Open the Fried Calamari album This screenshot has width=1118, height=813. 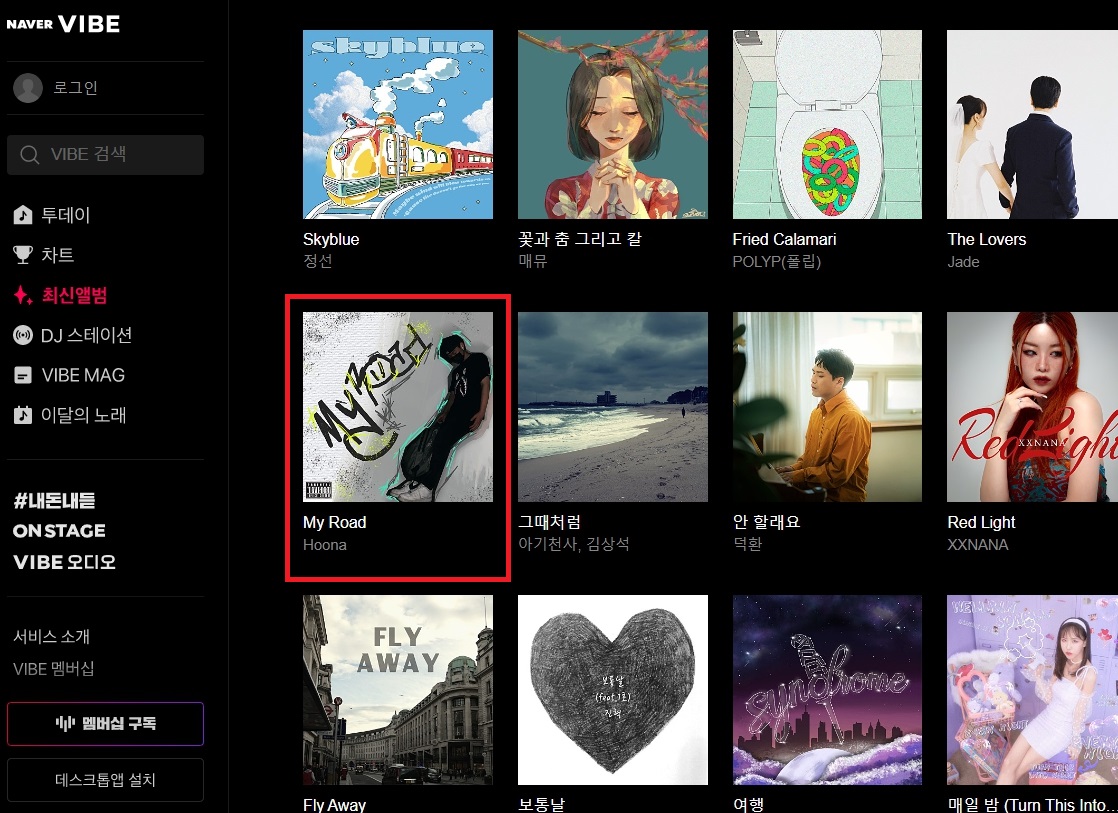point(827,124)
